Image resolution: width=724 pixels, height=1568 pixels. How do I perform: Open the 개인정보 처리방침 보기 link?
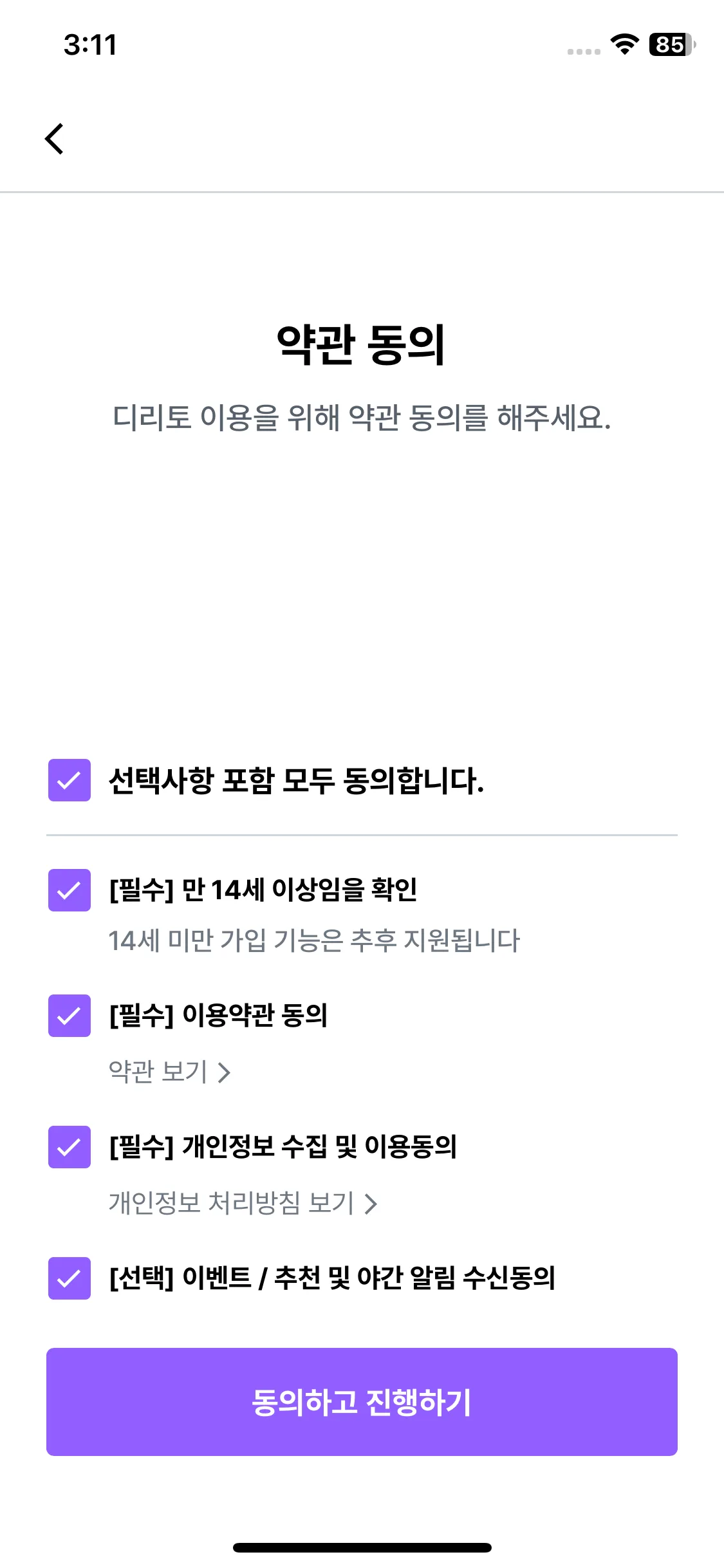point(242,1203)
